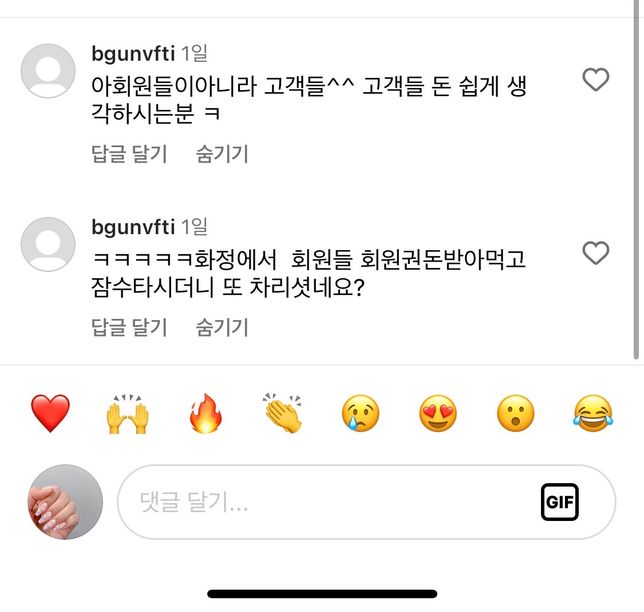Open bgunvfti's profile from the '아회원들이아니라' comment
This screenshot has height=612, width=644.
[132, 53]
